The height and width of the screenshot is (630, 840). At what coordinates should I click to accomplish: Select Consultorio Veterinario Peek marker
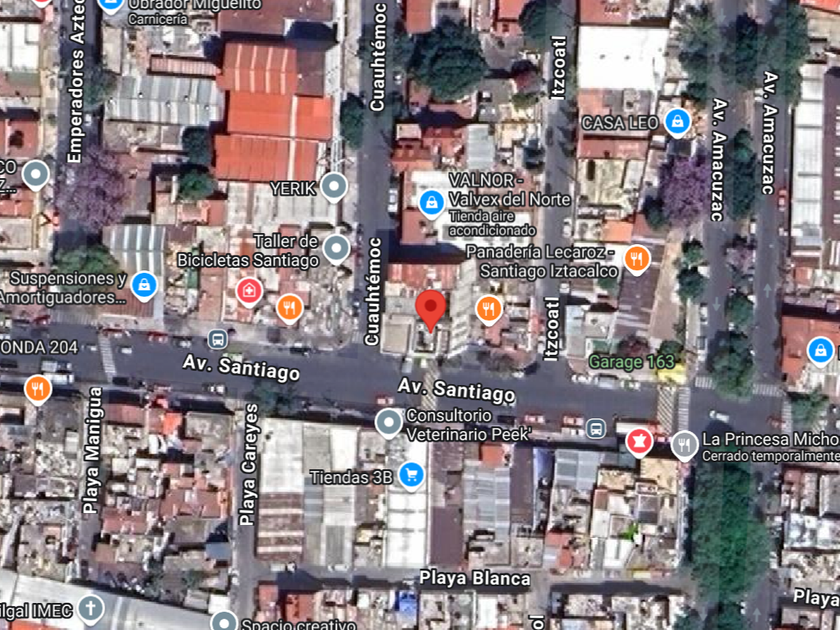[x=388, y=423]
